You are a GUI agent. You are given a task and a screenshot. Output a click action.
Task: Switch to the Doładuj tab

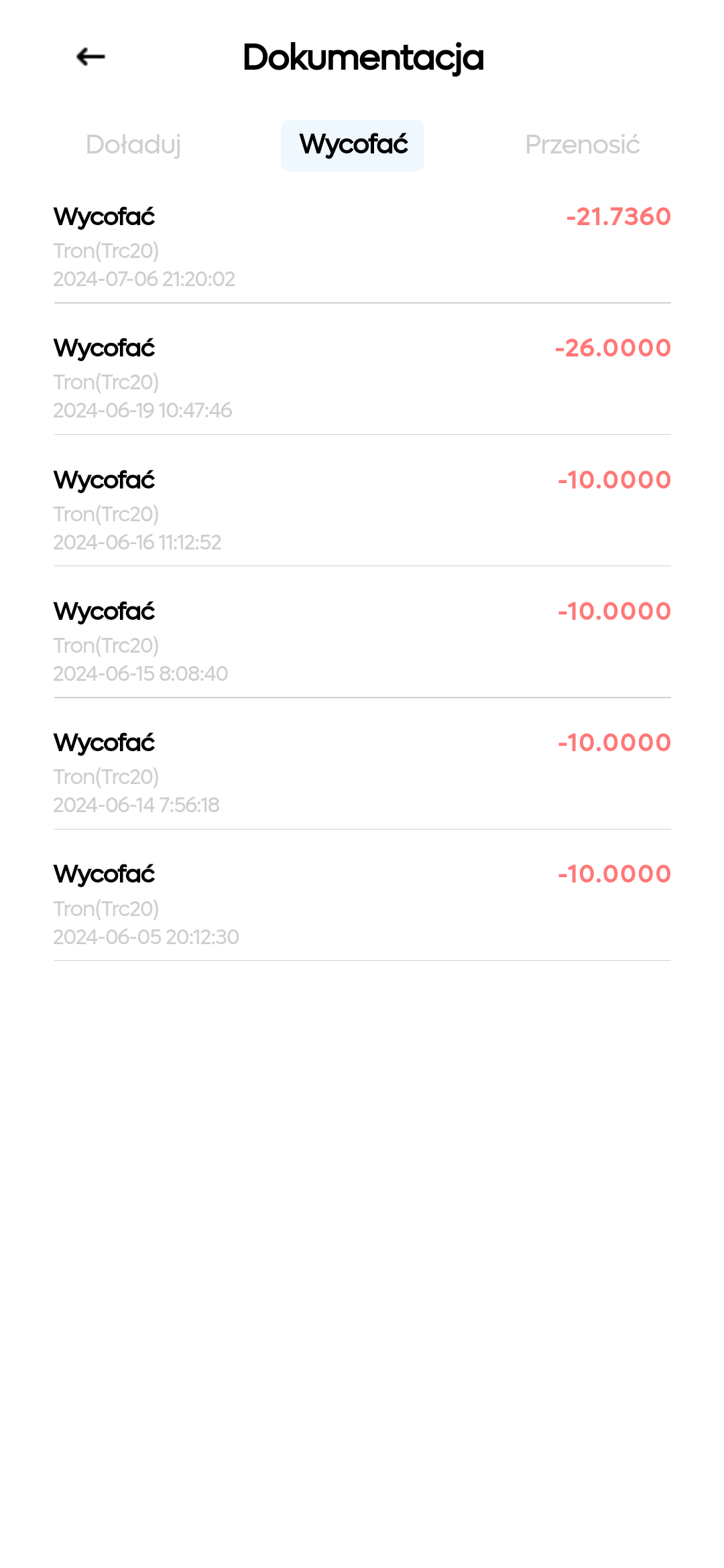point(133,145)
